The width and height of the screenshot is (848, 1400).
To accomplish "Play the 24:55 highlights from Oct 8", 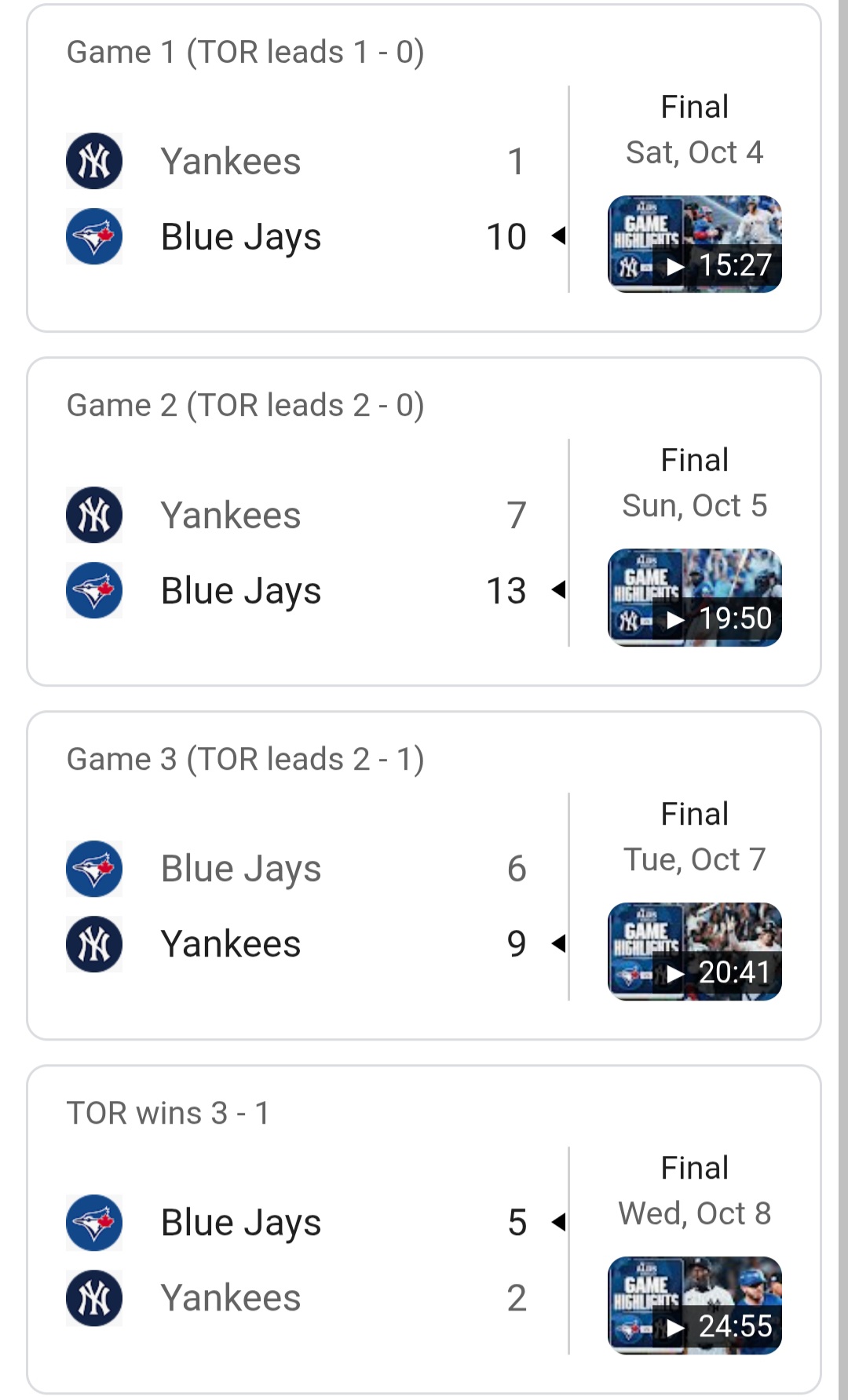I will pos(694,1305).
